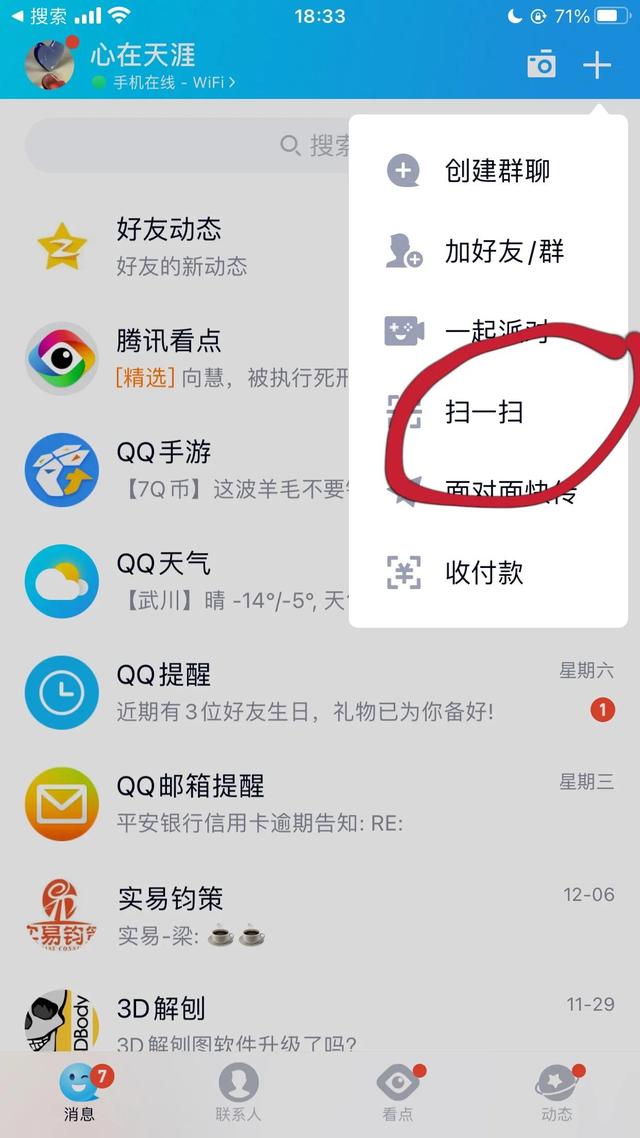Open QQ天气 weather message

pos(180,581)
